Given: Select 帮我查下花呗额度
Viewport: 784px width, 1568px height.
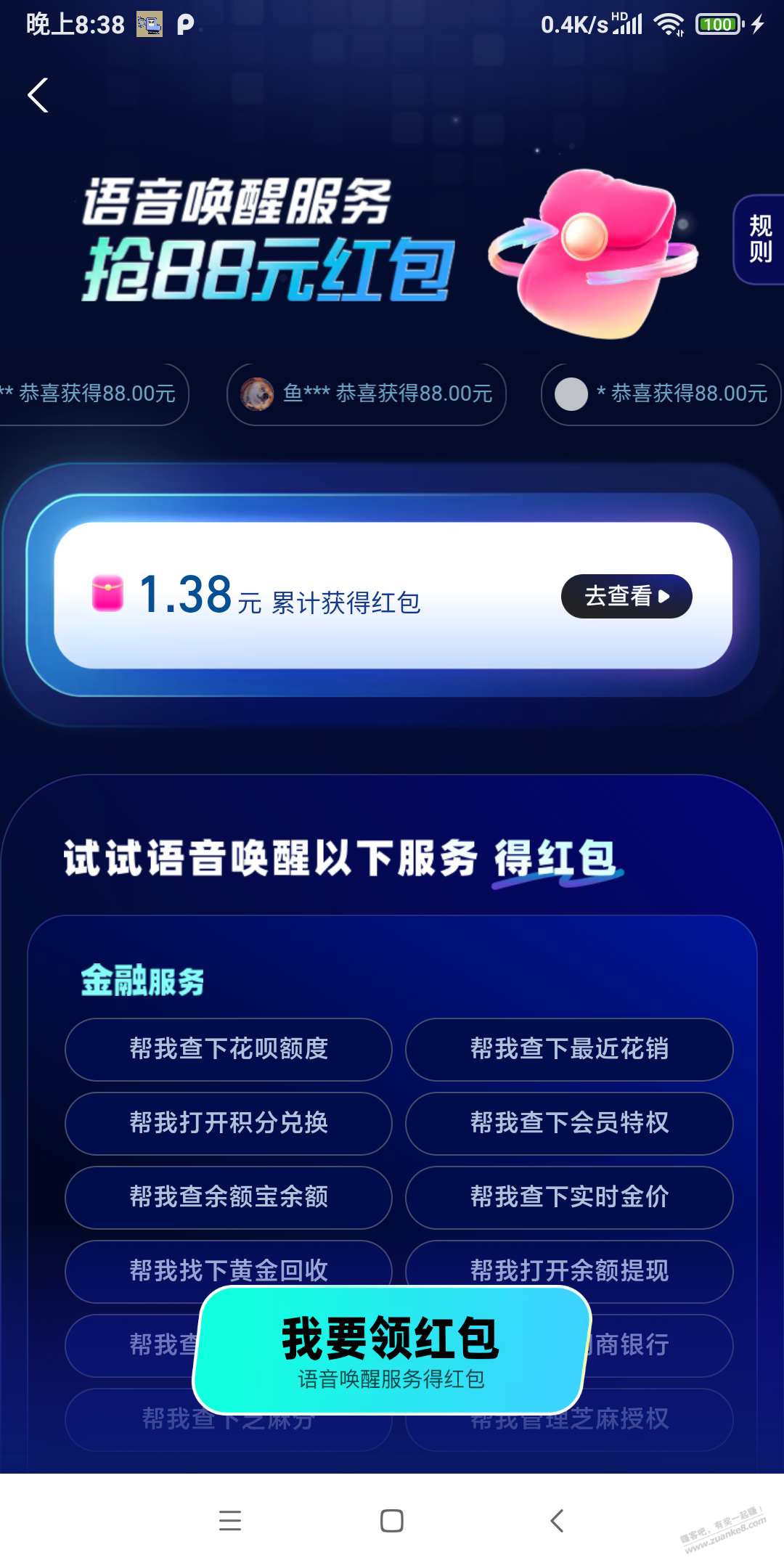Looking at the screenshot, I should tap(229, 1049).
